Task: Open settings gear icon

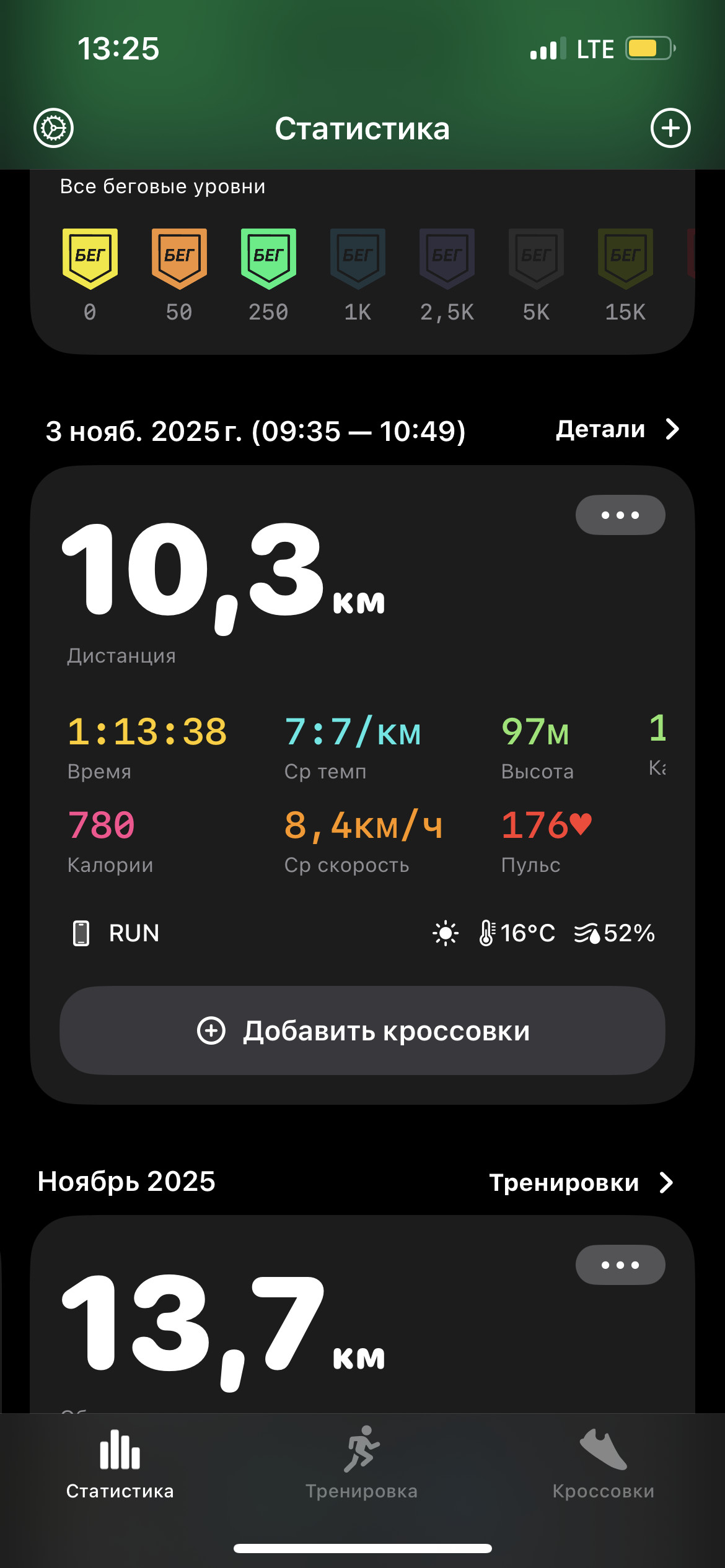Action: (53, 128)
